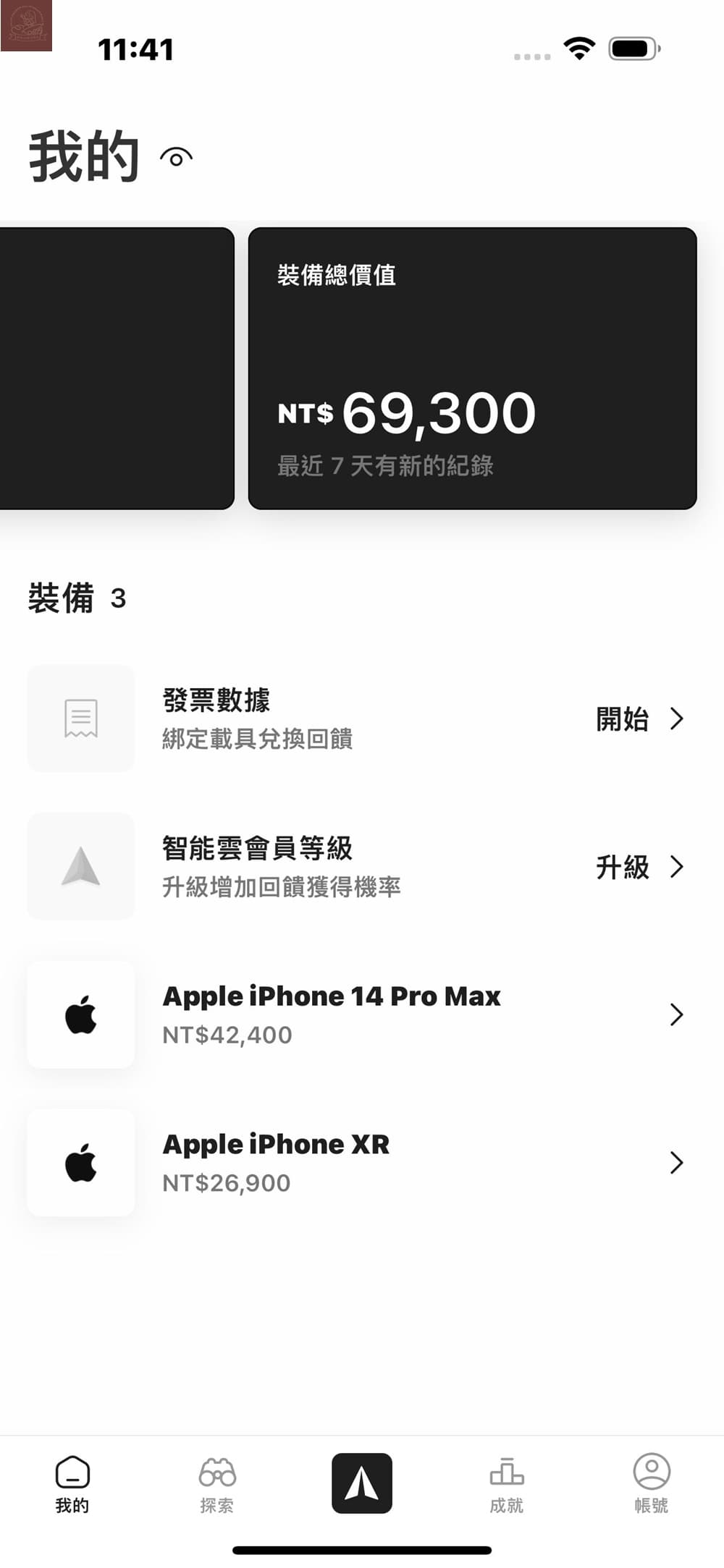Expand details for Apple iPhone XR
Viewport: 724px width, 1568px height.
tap(675, 1162)
